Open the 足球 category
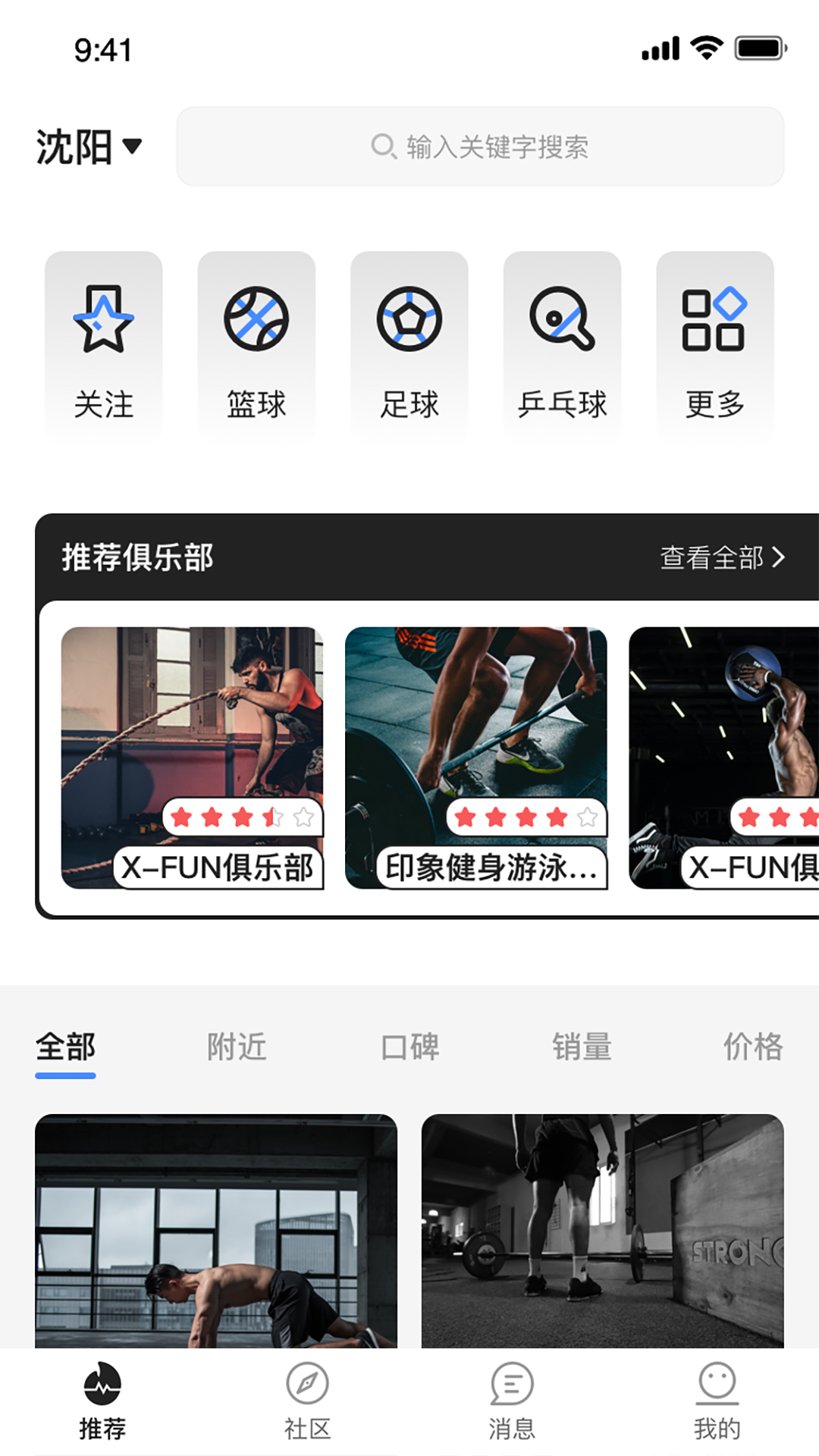Image resolution: width=819 pixels, height=1456 pixels. 409,345
